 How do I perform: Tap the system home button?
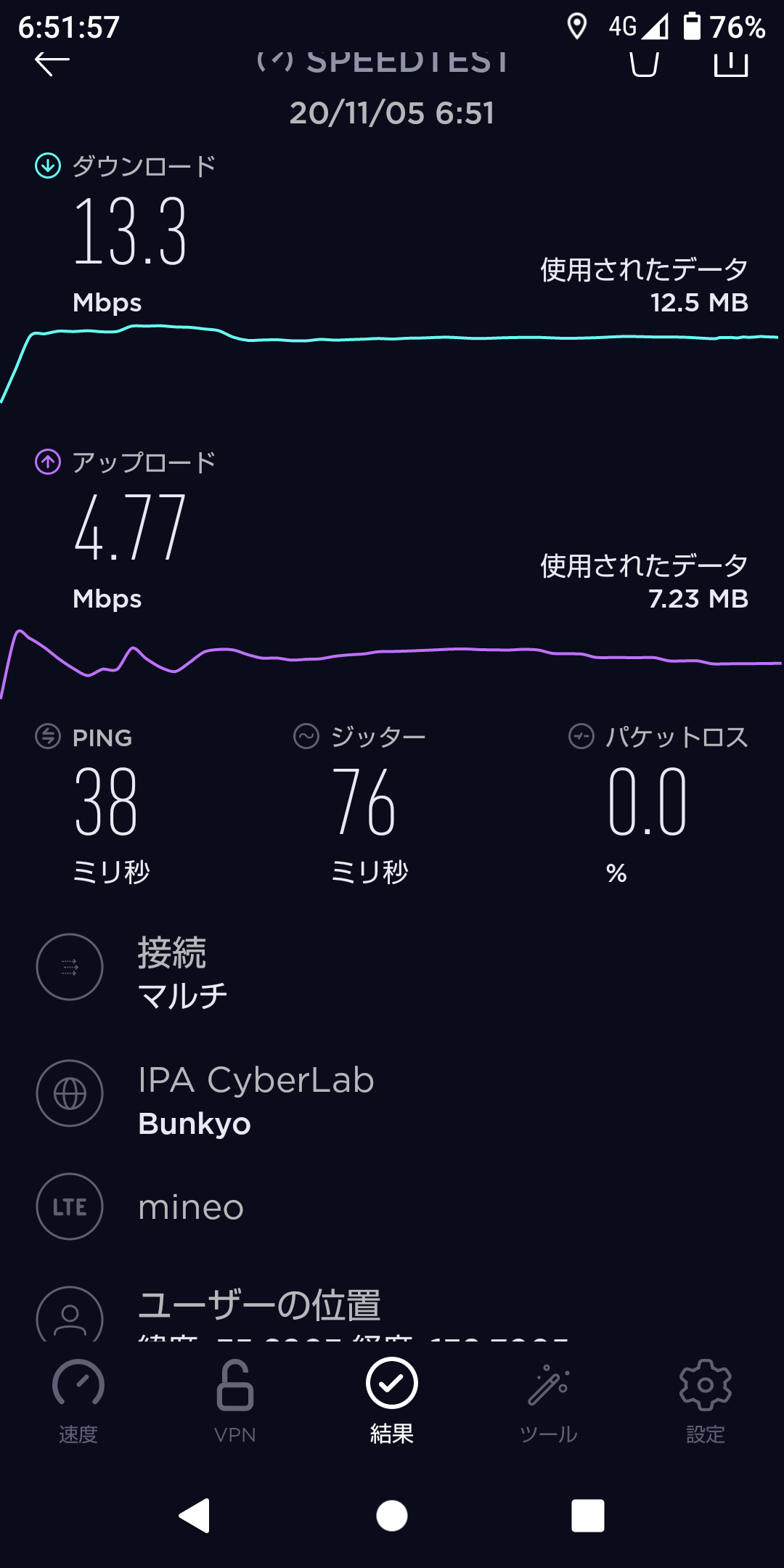point(392,1516)
